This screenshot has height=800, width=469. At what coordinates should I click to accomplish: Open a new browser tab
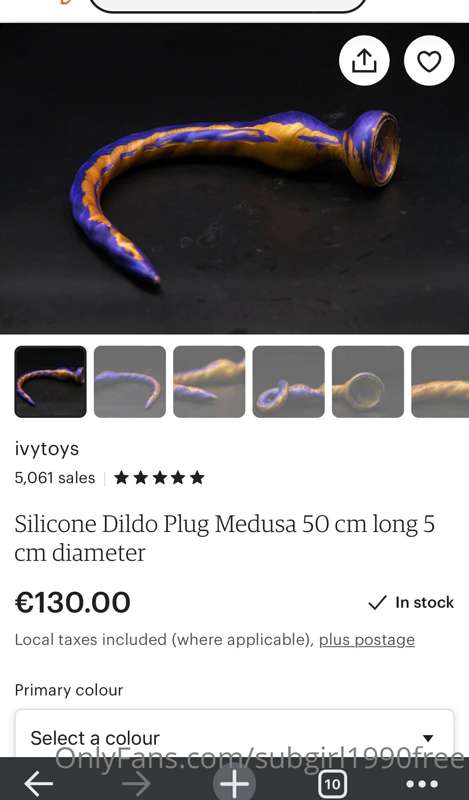pyautogui.click(x=234, y=782)
